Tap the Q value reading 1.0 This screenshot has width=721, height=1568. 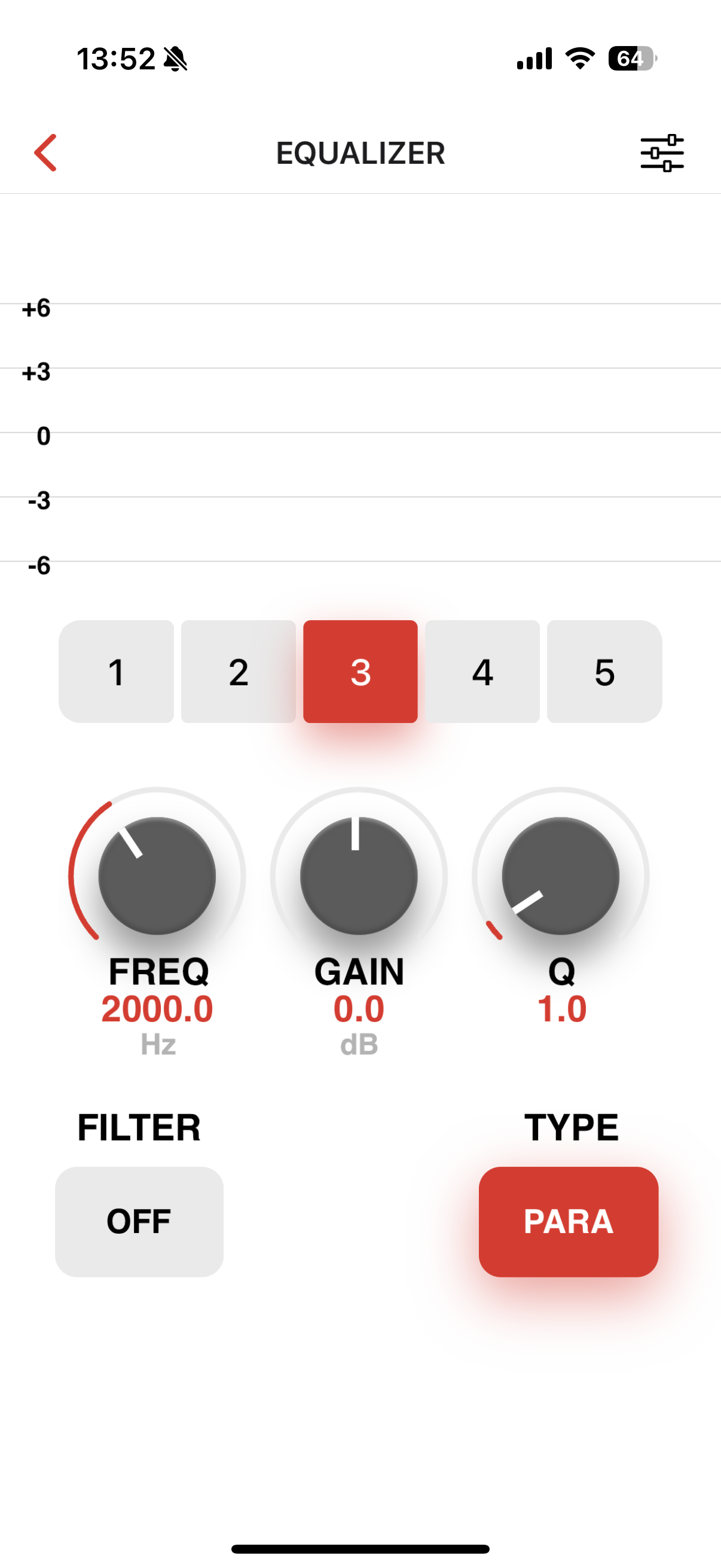(560, 1009)
